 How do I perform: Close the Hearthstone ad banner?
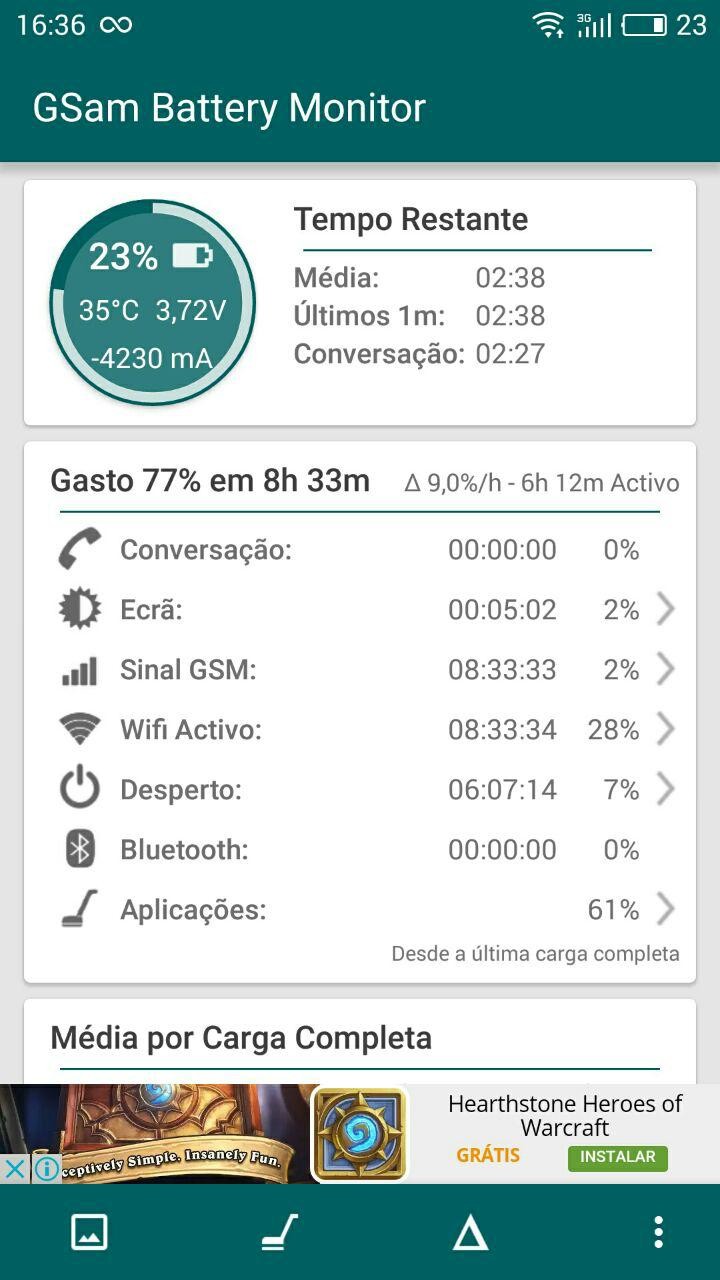pos(15,1168)
